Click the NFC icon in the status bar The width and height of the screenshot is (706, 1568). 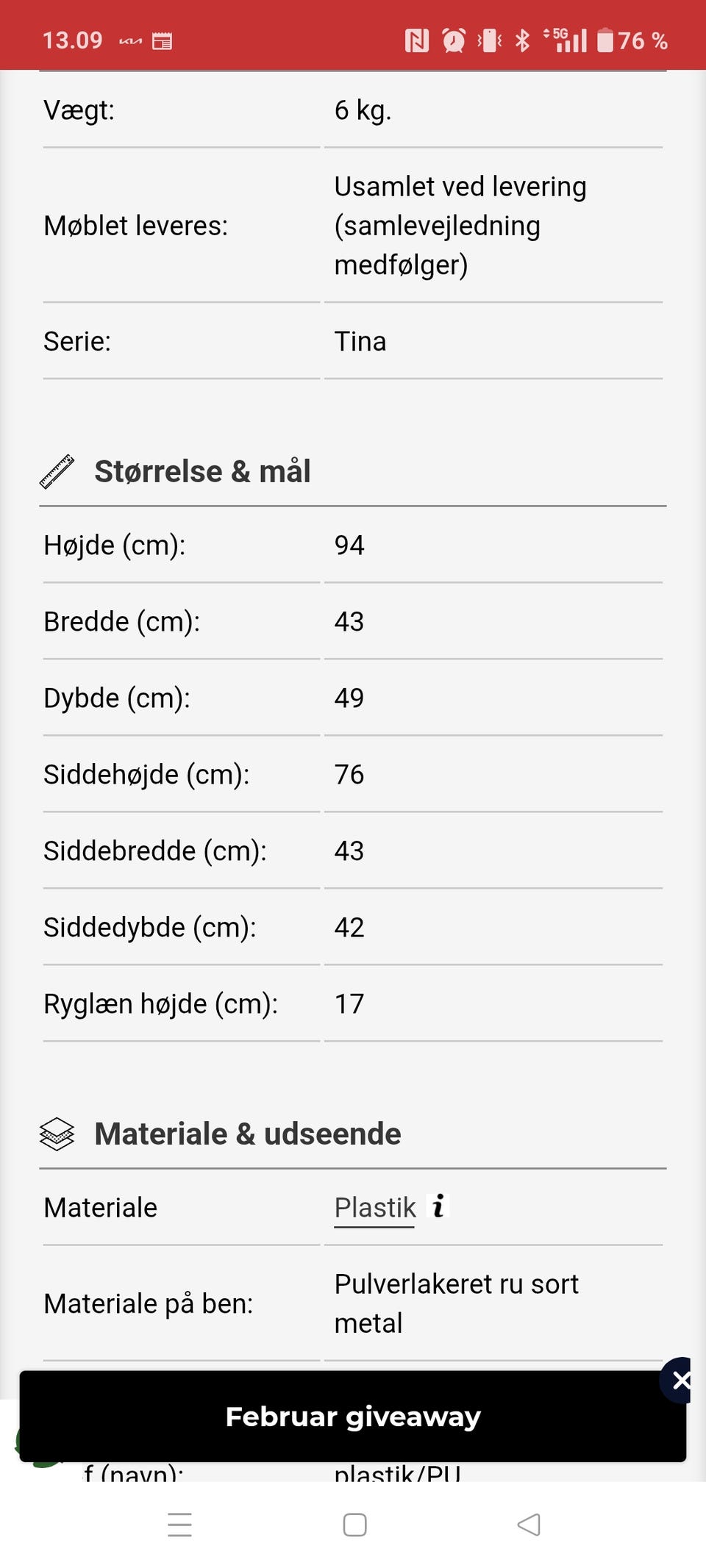click(418, 40)
